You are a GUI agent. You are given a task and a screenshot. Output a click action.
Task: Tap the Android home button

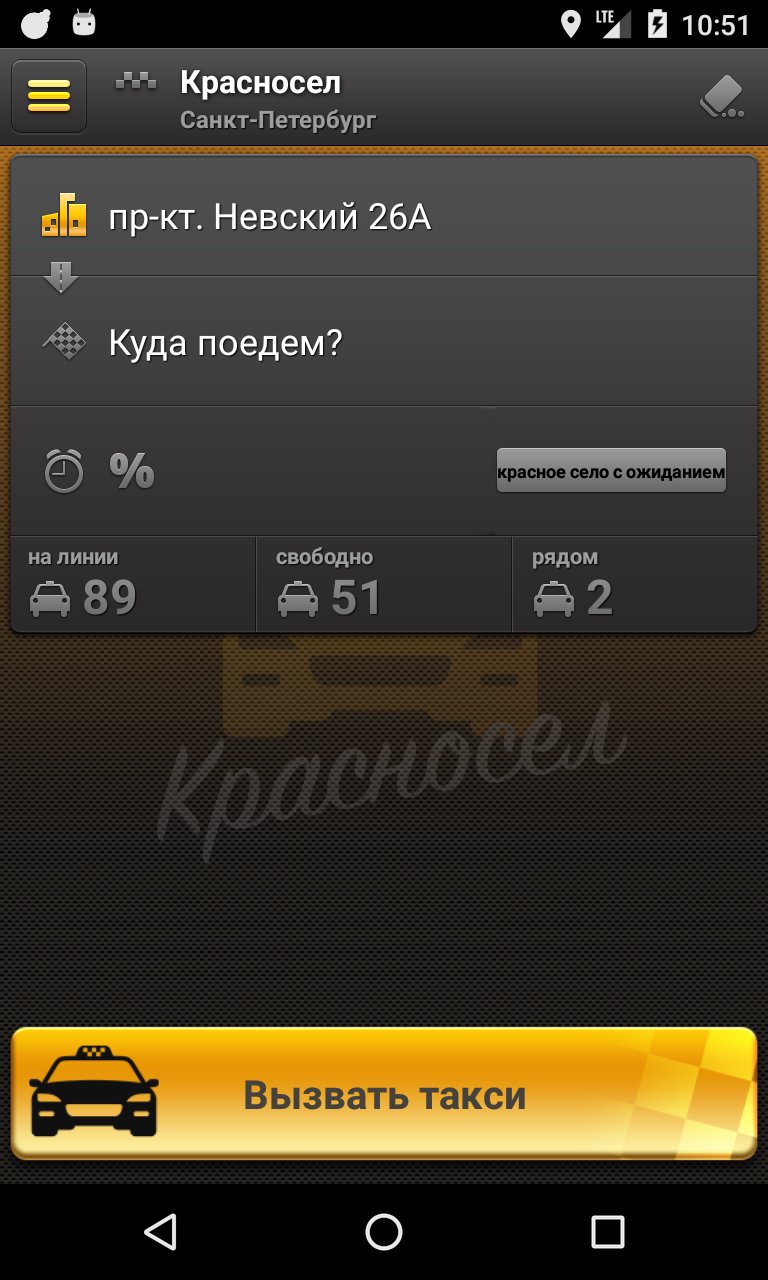click(384, 1233)
